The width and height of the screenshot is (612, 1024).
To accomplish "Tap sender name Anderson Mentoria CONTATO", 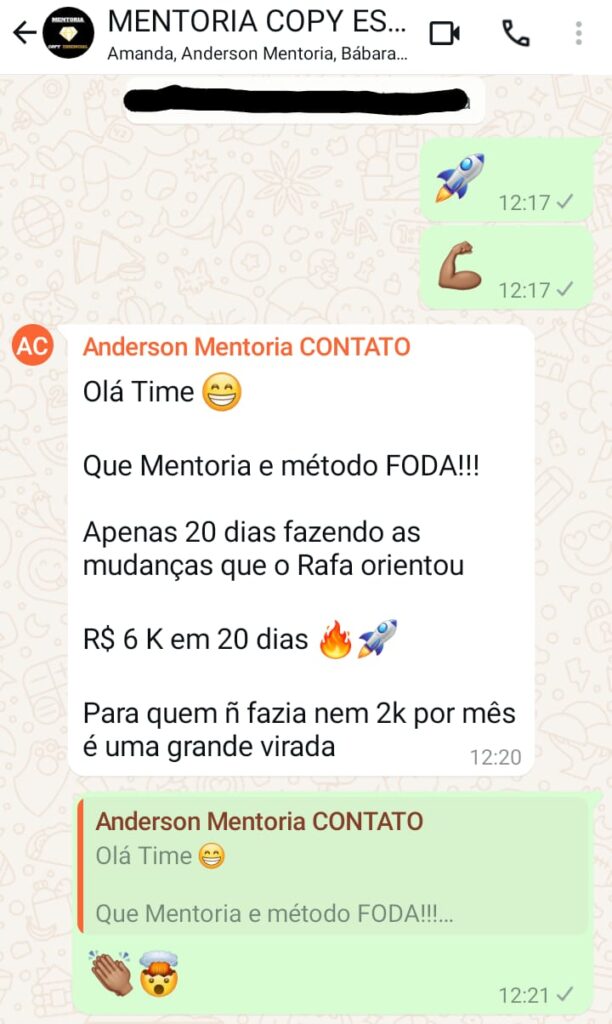I will 246,347.
